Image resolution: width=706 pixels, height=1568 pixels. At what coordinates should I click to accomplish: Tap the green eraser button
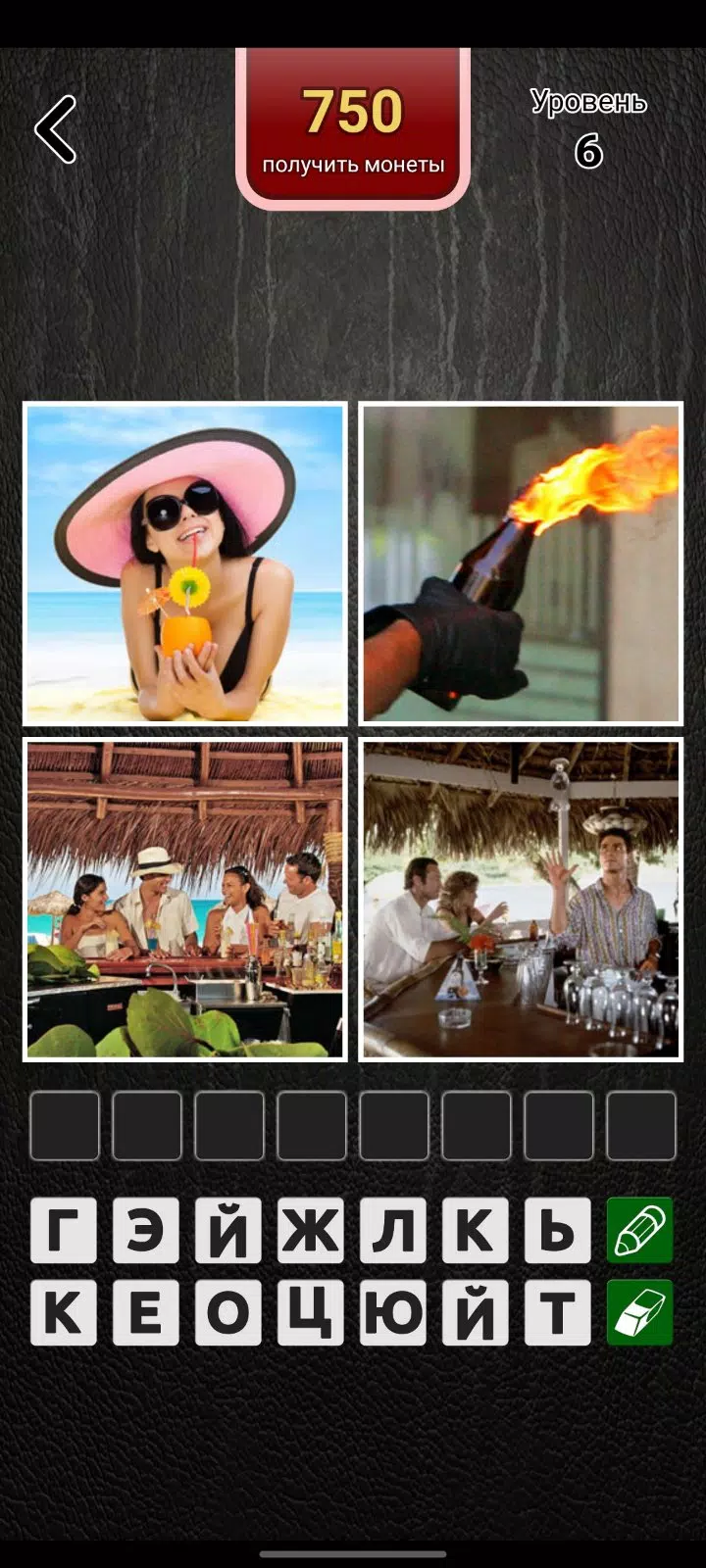click(x=639, y=1312)
